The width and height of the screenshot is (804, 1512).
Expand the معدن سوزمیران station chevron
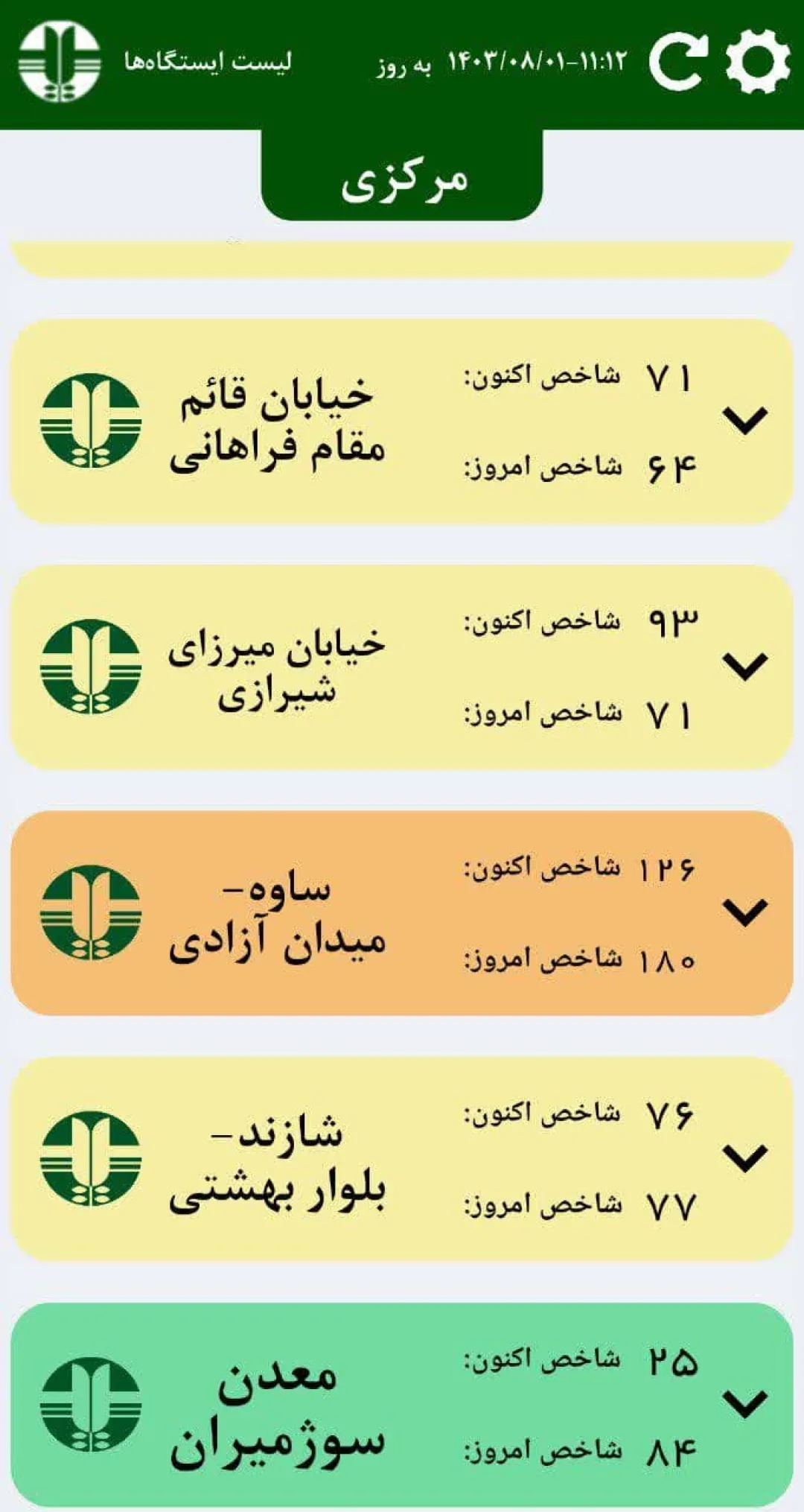tap(745, 1403)
